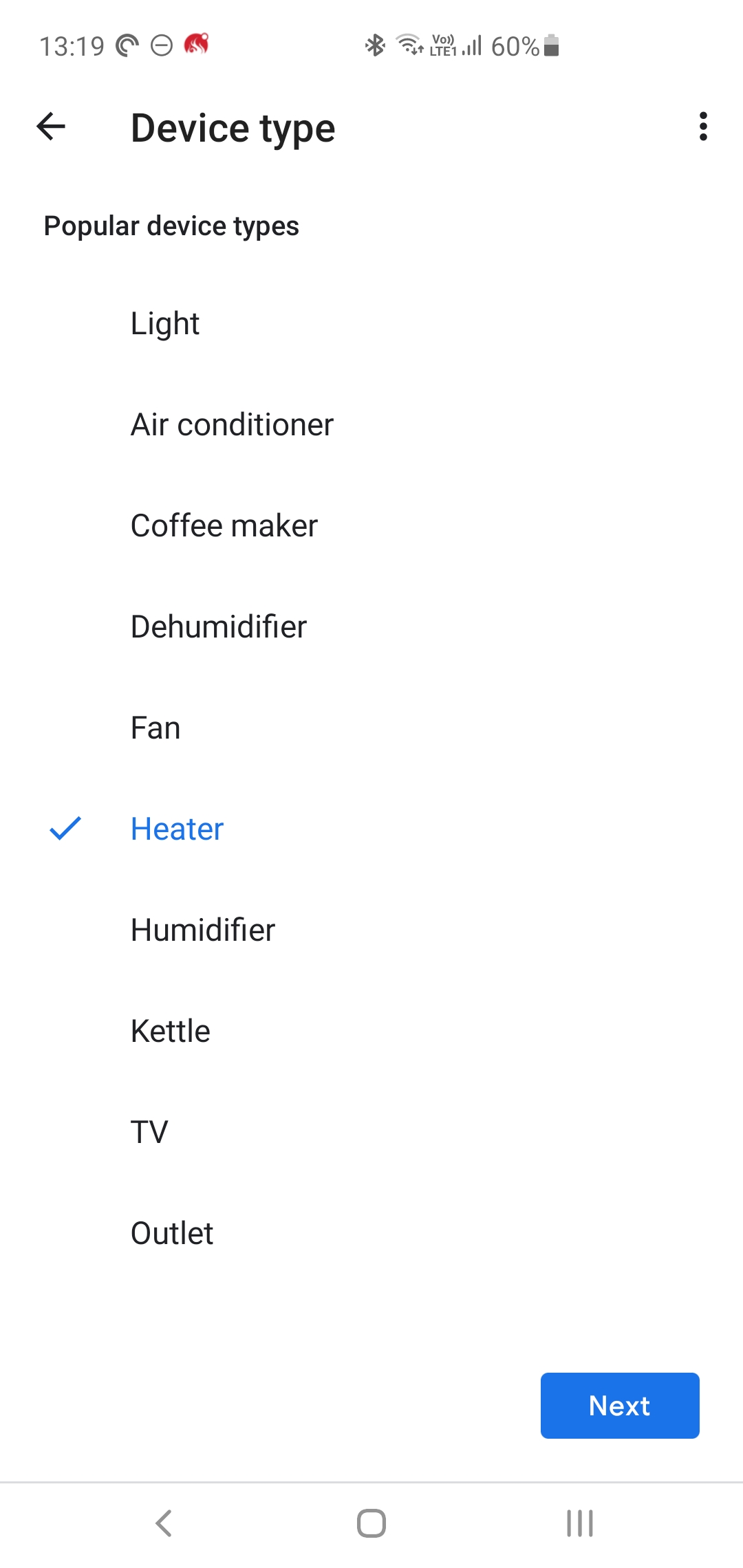The width and height of the screenshot is (743, 1568).
Task: Go to the system home screen
Action: [371, 1523]
